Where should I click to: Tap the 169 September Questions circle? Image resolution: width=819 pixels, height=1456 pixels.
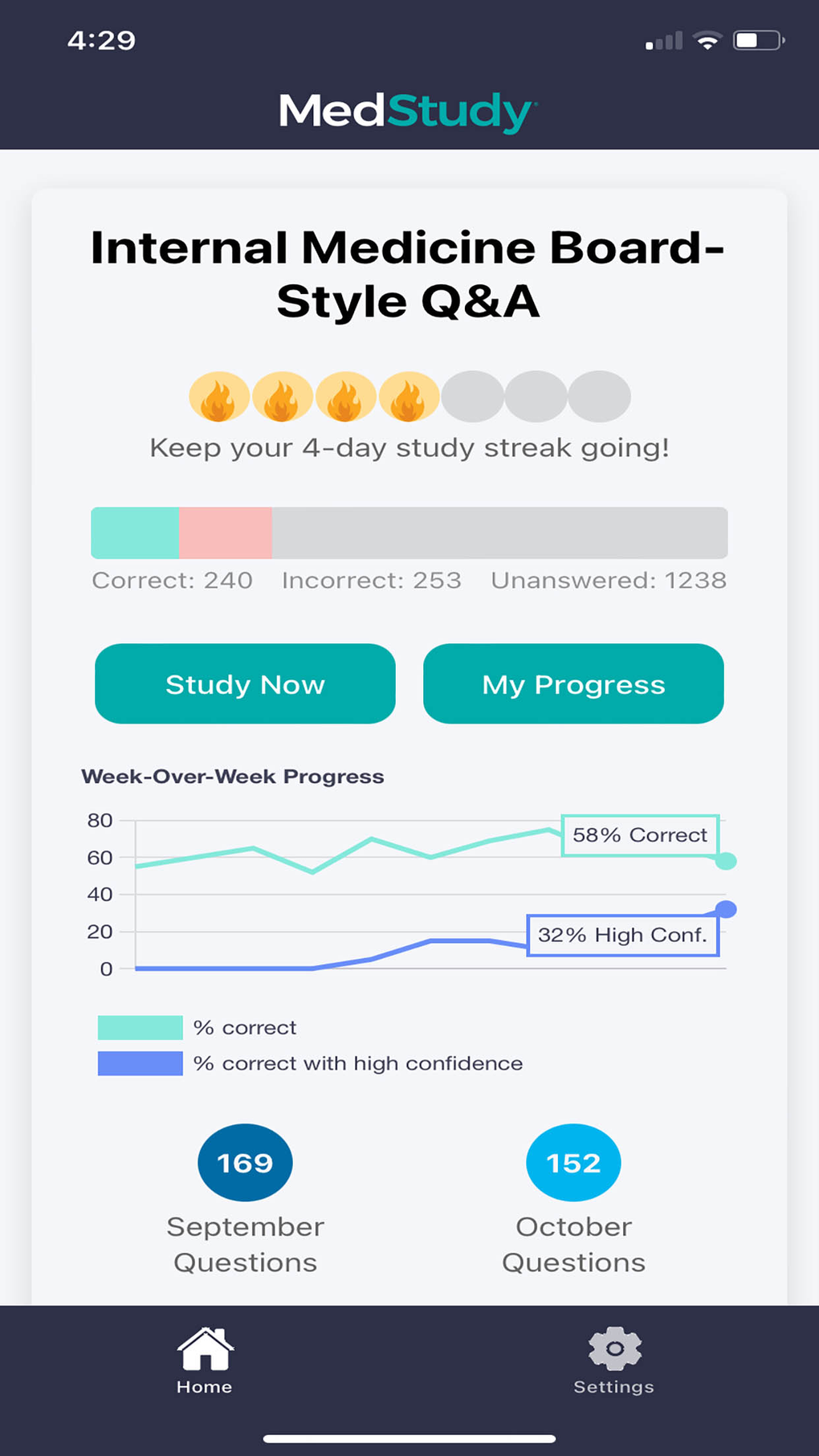(x=245, y=1162)
